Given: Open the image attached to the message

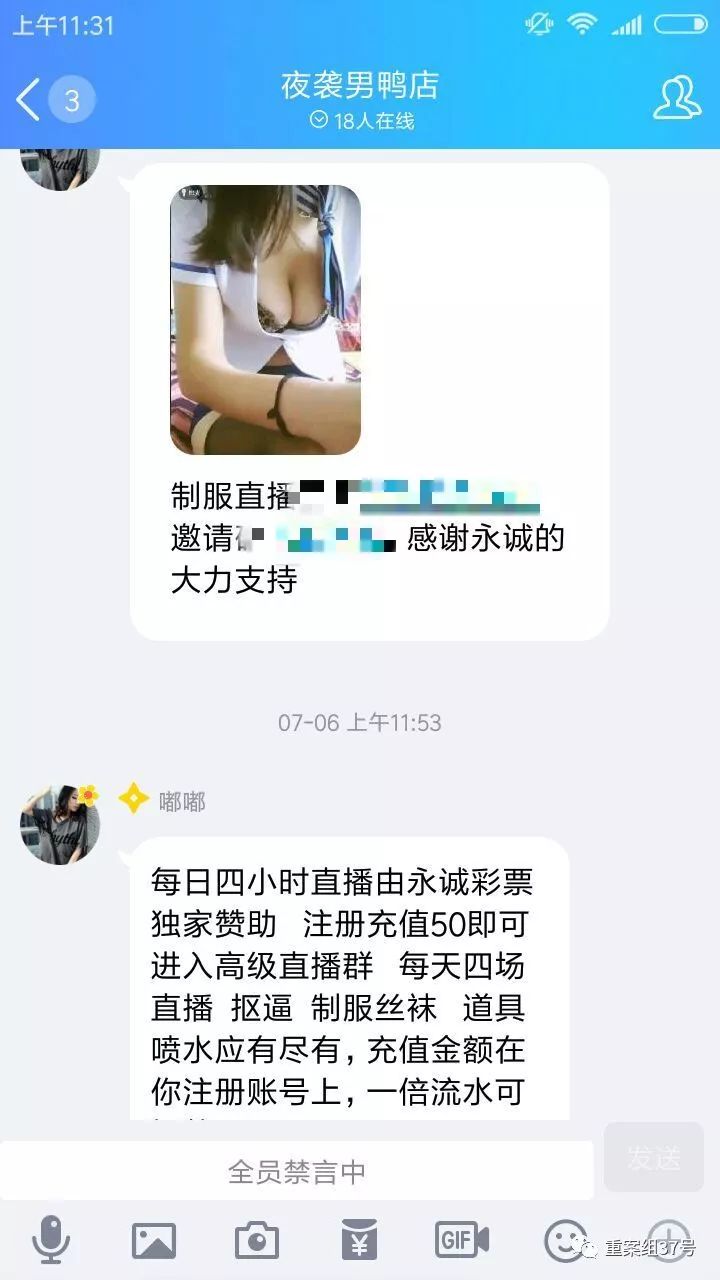Looking at the screenshot, I should tap(265, 320).
